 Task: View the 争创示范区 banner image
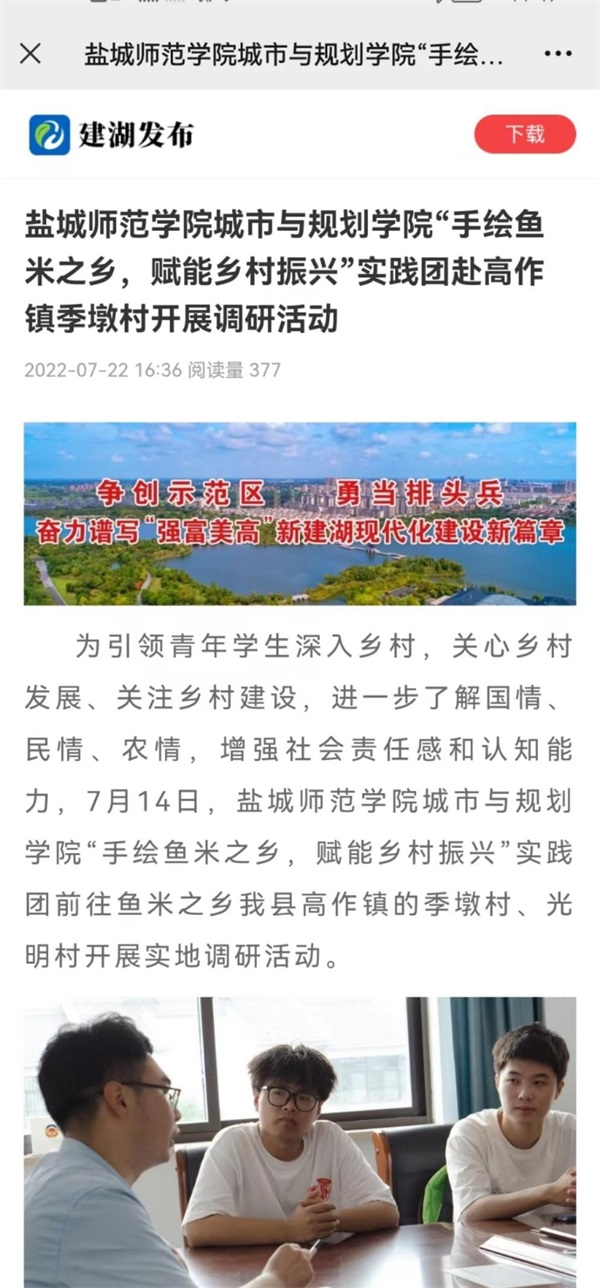coord(300,513)
